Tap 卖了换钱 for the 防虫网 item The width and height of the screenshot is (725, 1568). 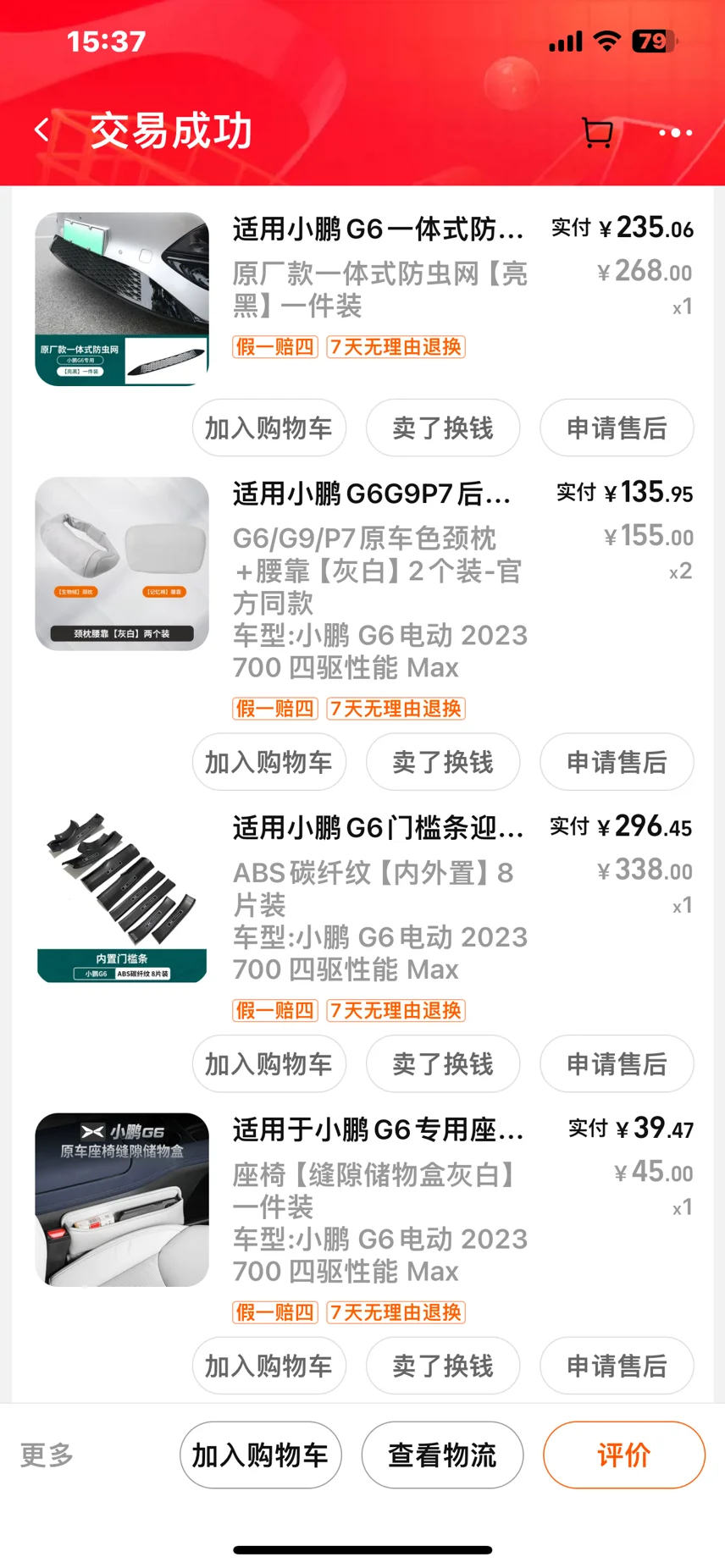[443, 428]
